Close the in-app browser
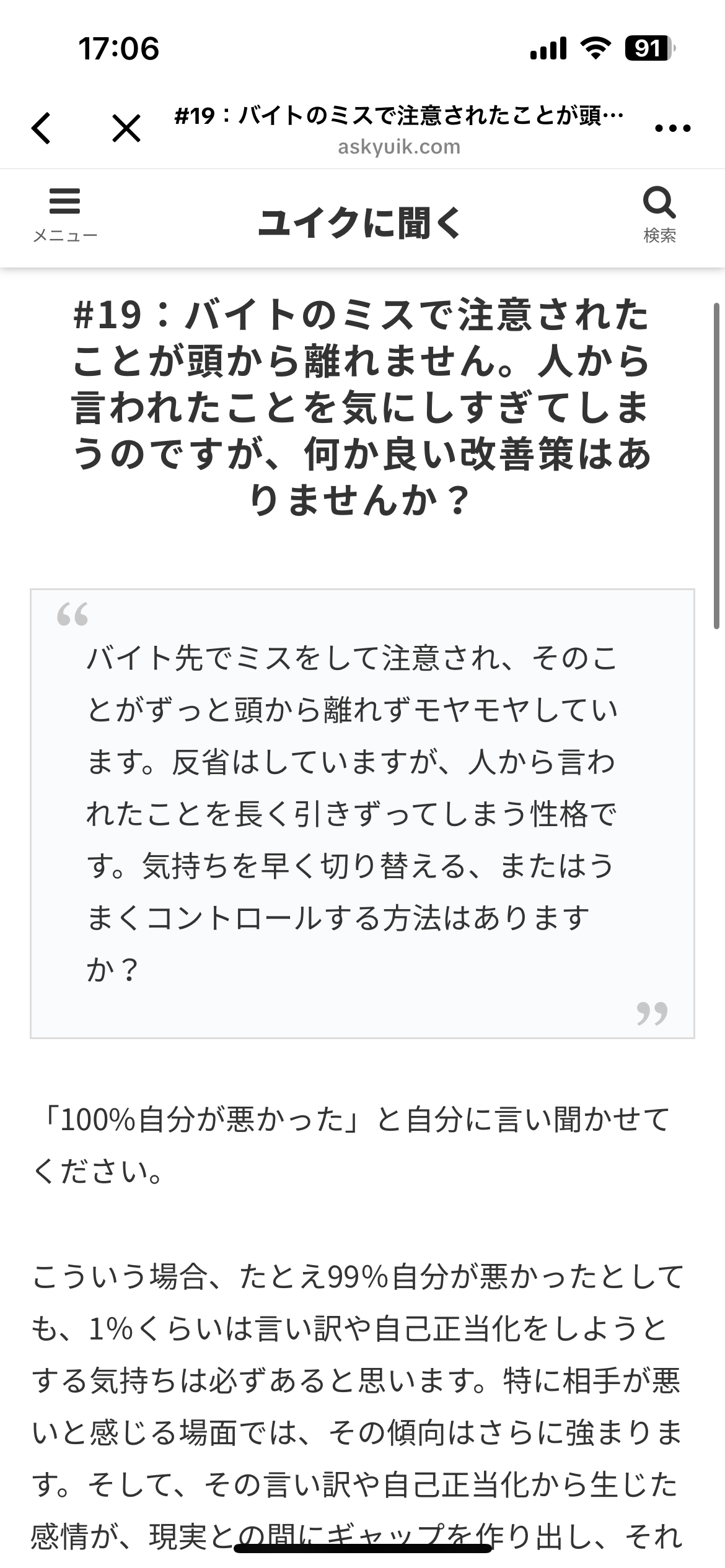This screenshot has height=1568, width=725. pos(126,129)
